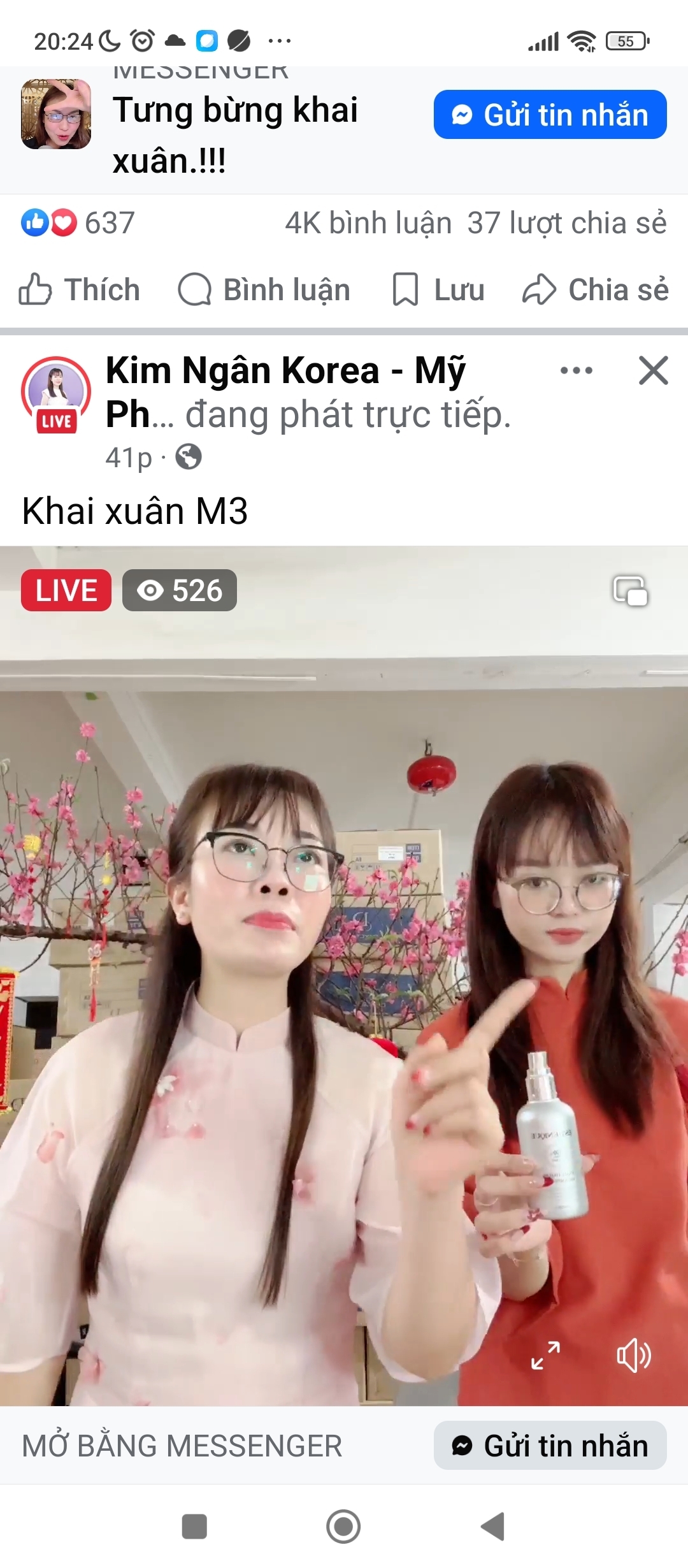Tap the gray Gửi tin nhắn button
Viewport: 688px width, 1568px height.
tap(550, 1446)
